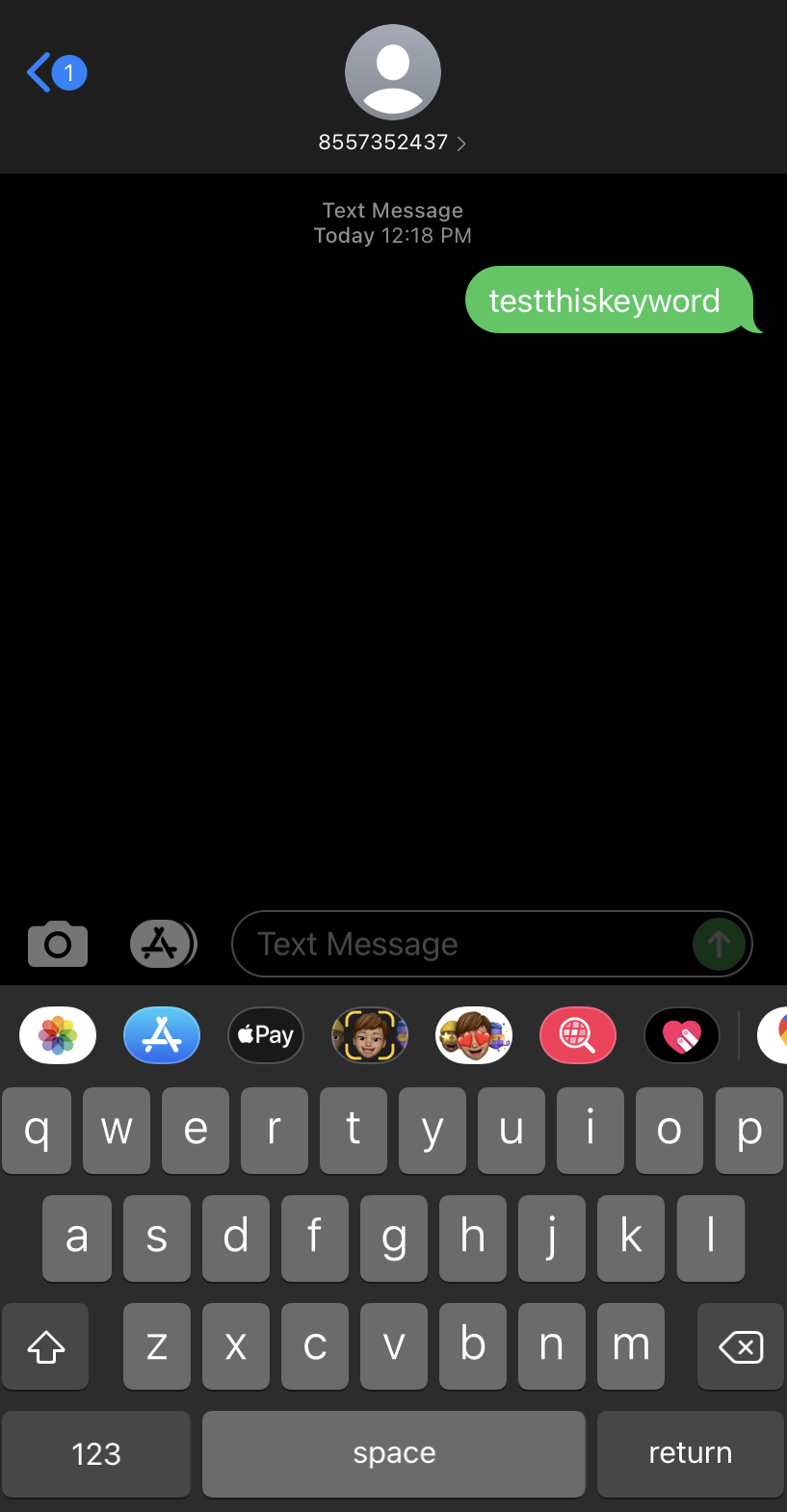Open the #images globe search app
The image size is (787, 1512).
click(x=578, y=1035)
